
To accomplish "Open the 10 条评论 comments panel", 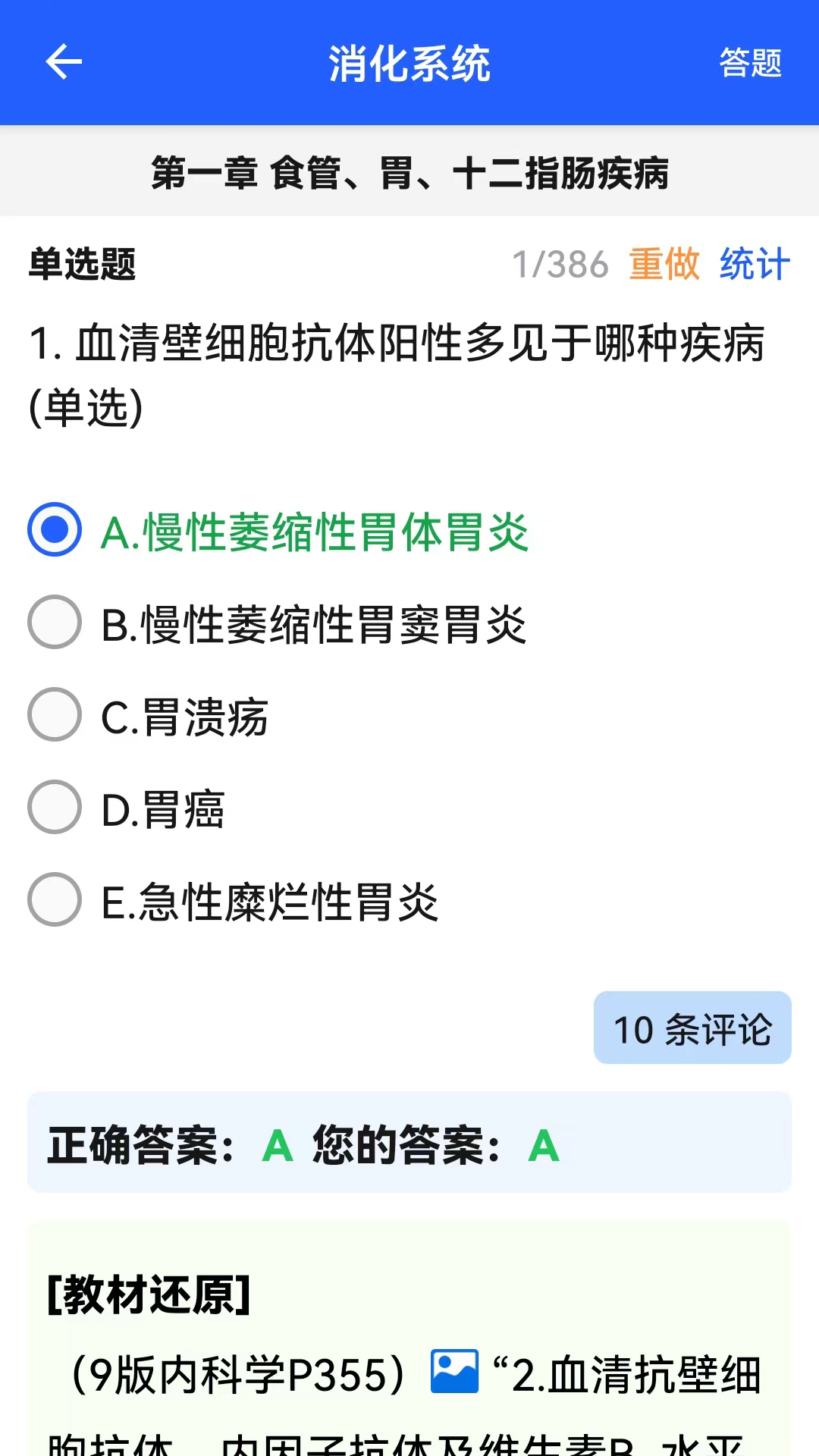I will (691, 1029).
